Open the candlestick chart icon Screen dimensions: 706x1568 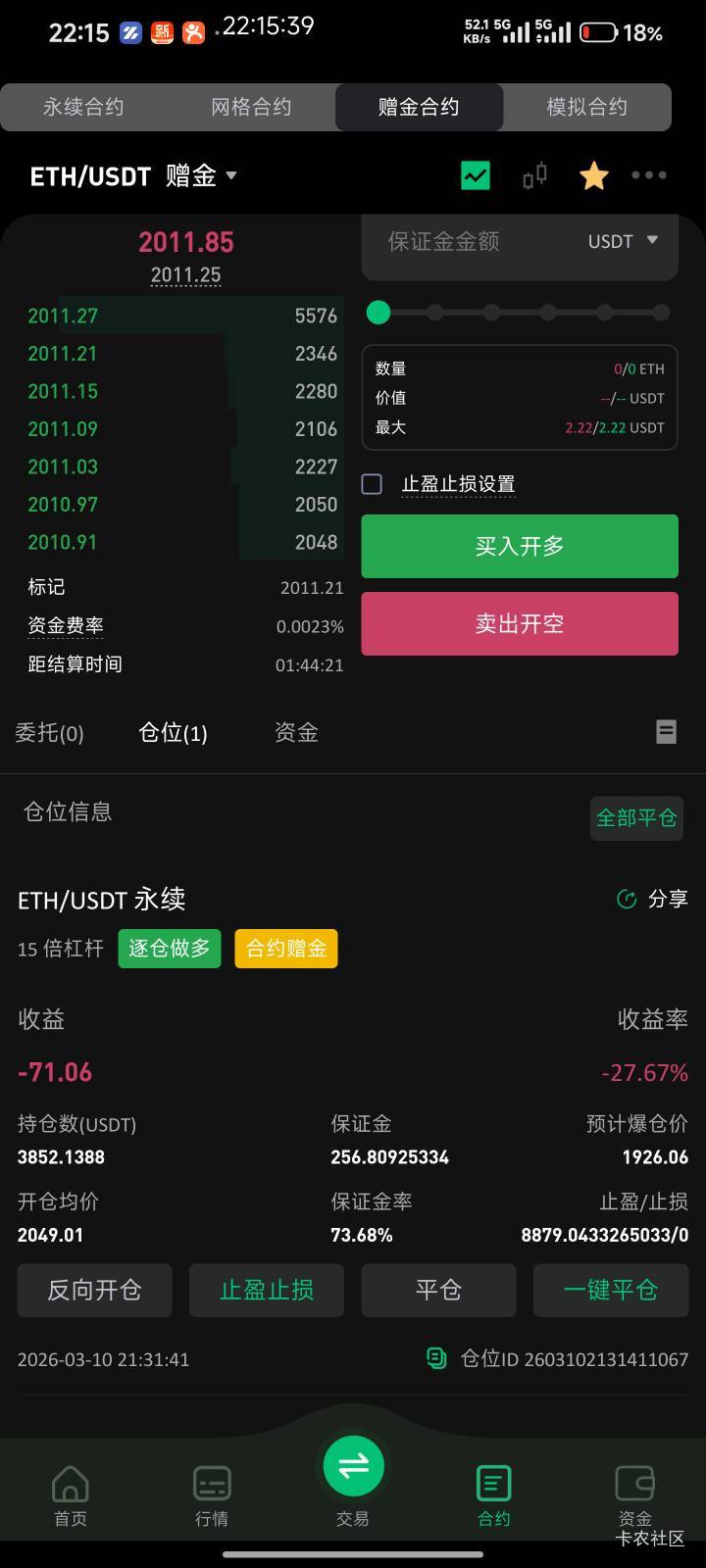[535, 175]
